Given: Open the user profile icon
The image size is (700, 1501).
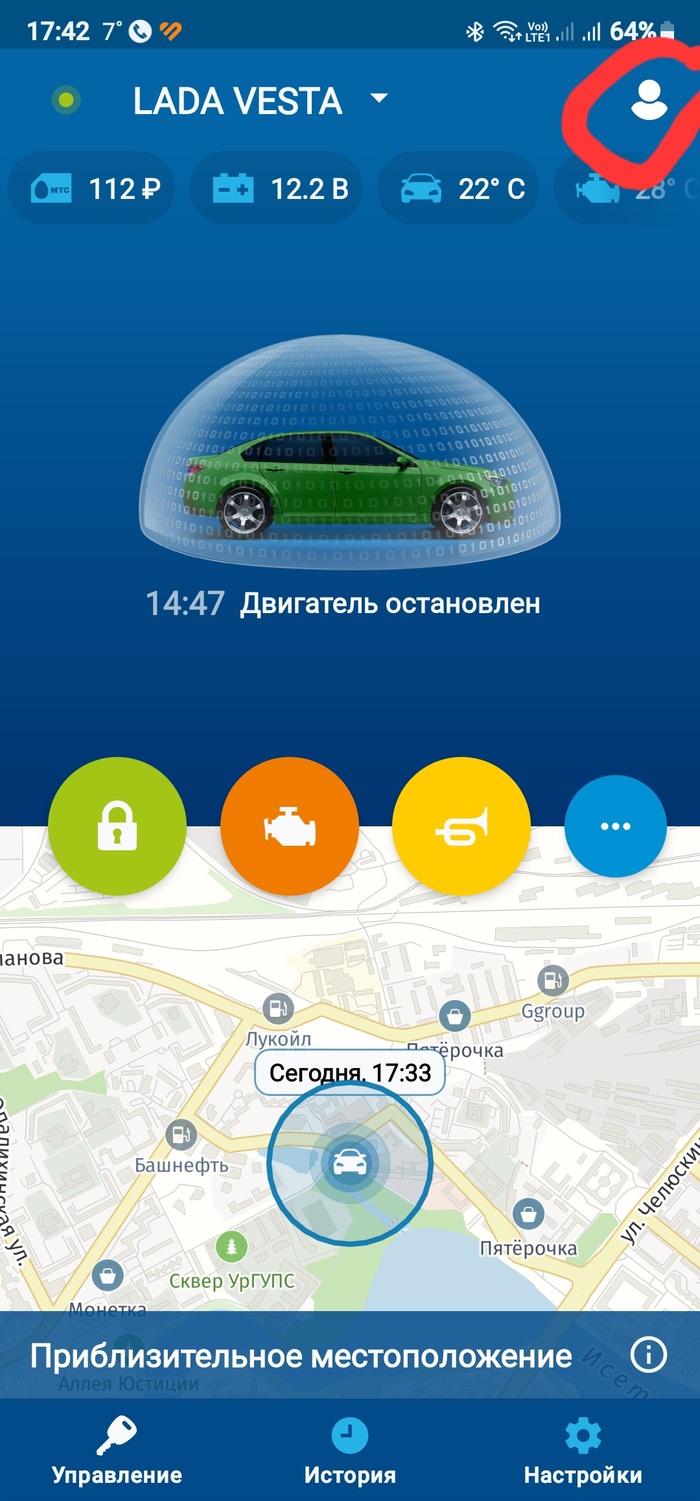Looking at the screenshot, I should 648,100.
